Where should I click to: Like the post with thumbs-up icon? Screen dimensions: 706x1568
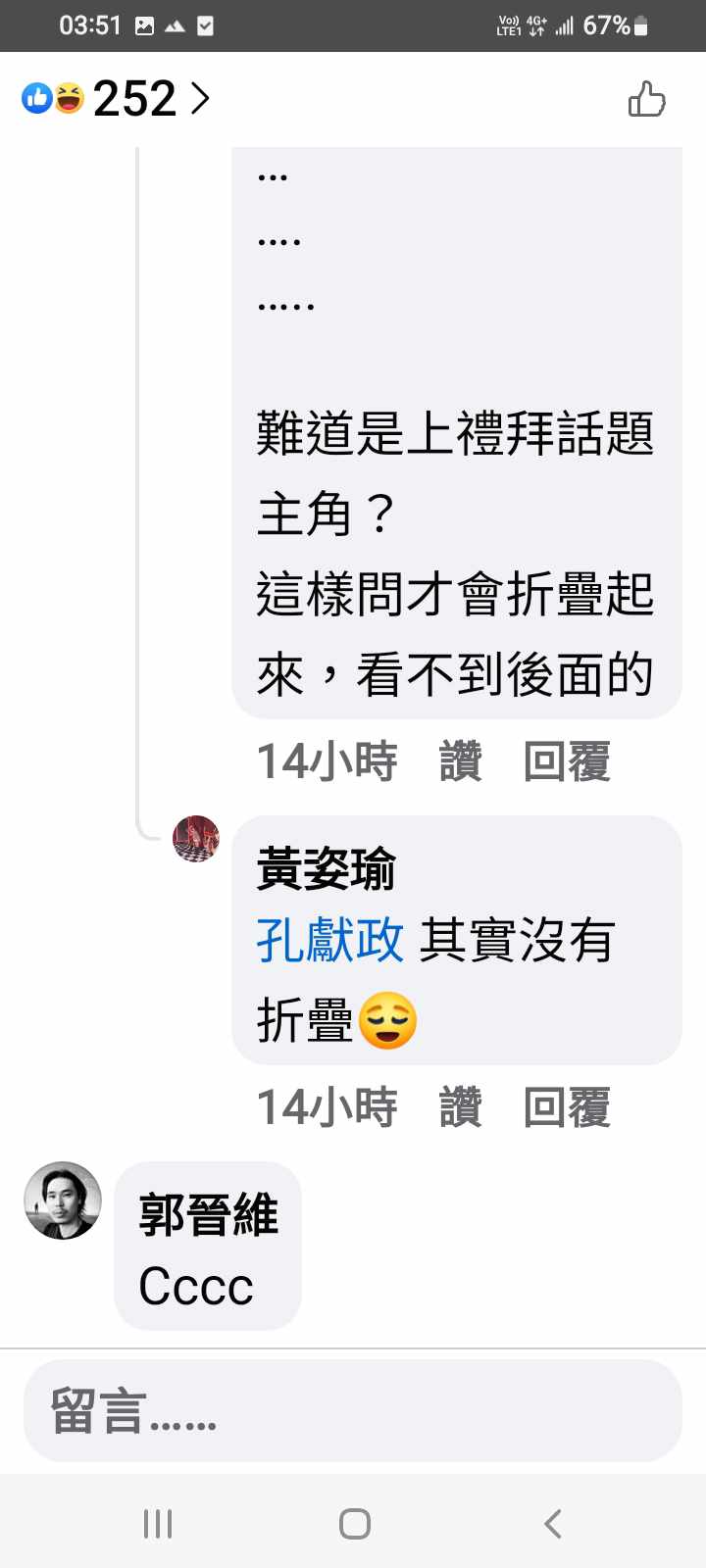point(646,99)
